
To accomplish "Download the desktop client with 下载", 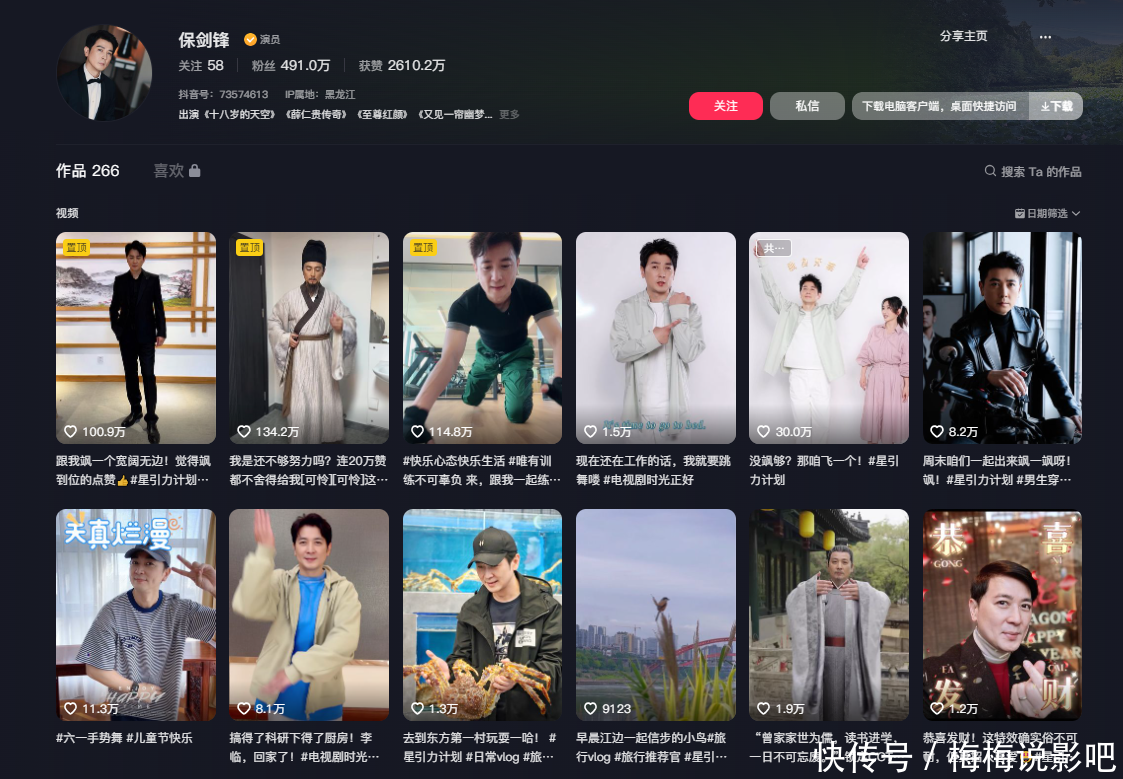I will tap(1056, 106).
